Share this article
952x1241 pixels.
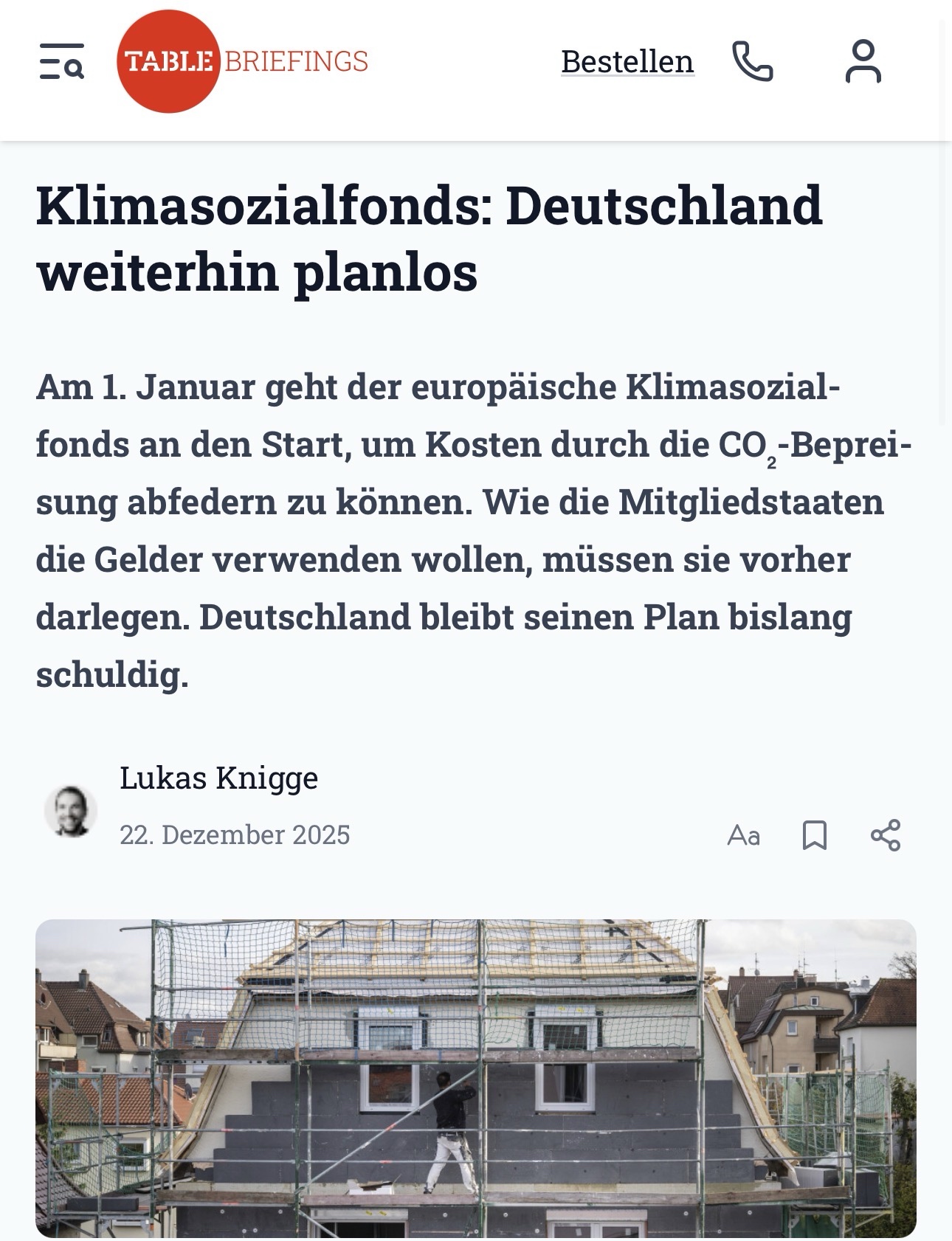pos(885,835)
